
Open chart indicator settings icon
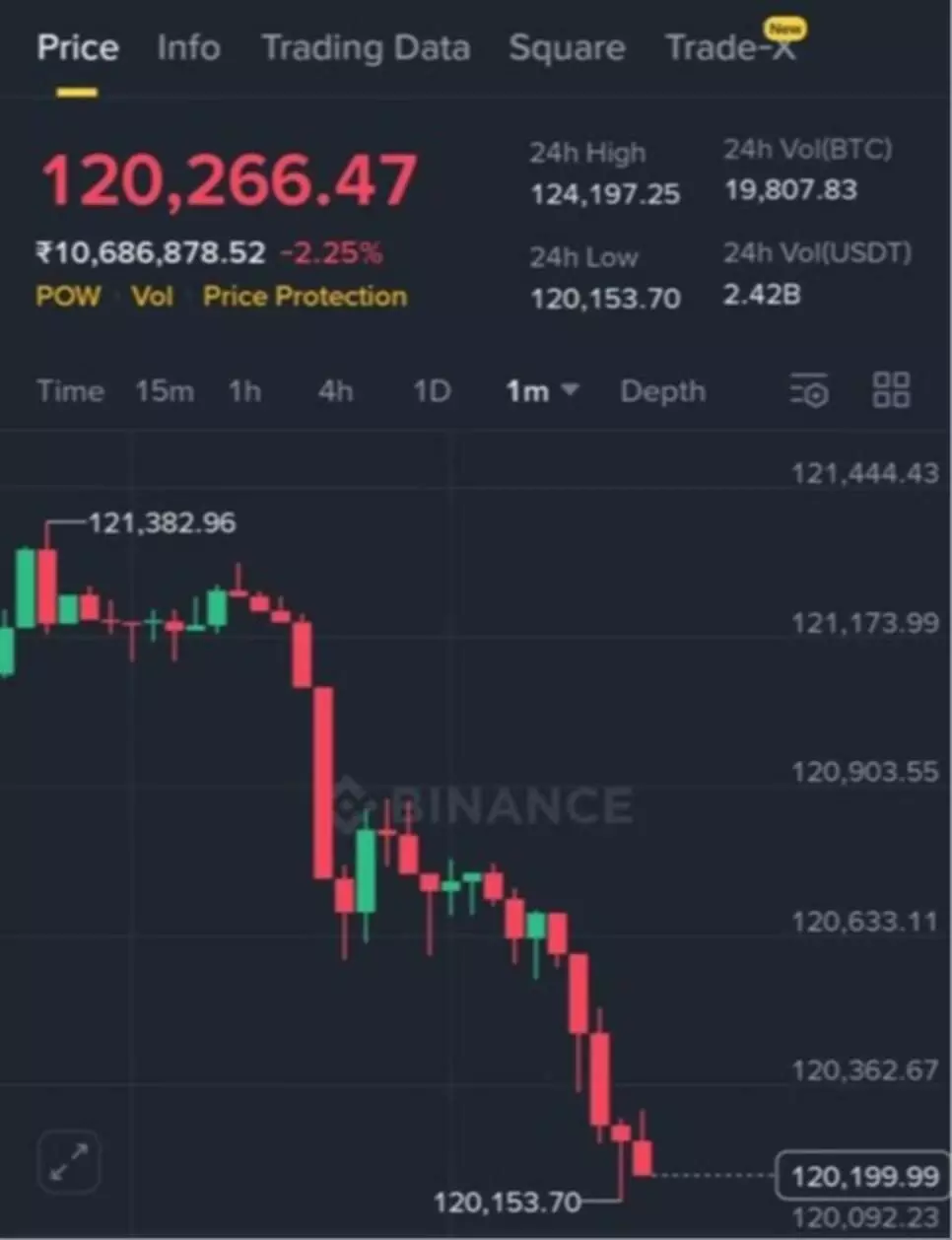pyautogui.click(x=809, y=391)
